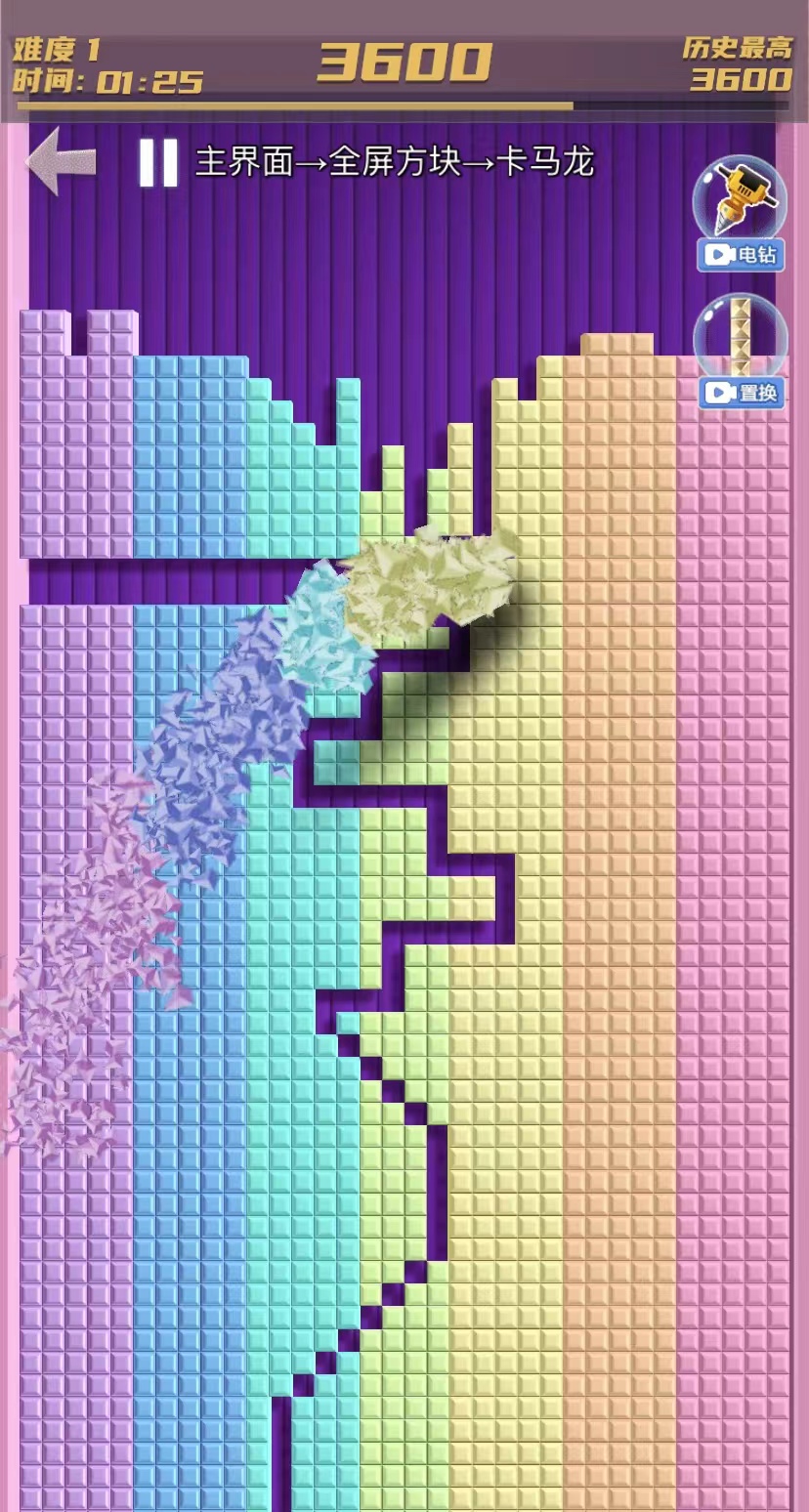Image resolution: width=809 pixels, height=1512 pixels.
Task: Tap the back arrow
Action: pyautogui.click(x=61, y=161)
